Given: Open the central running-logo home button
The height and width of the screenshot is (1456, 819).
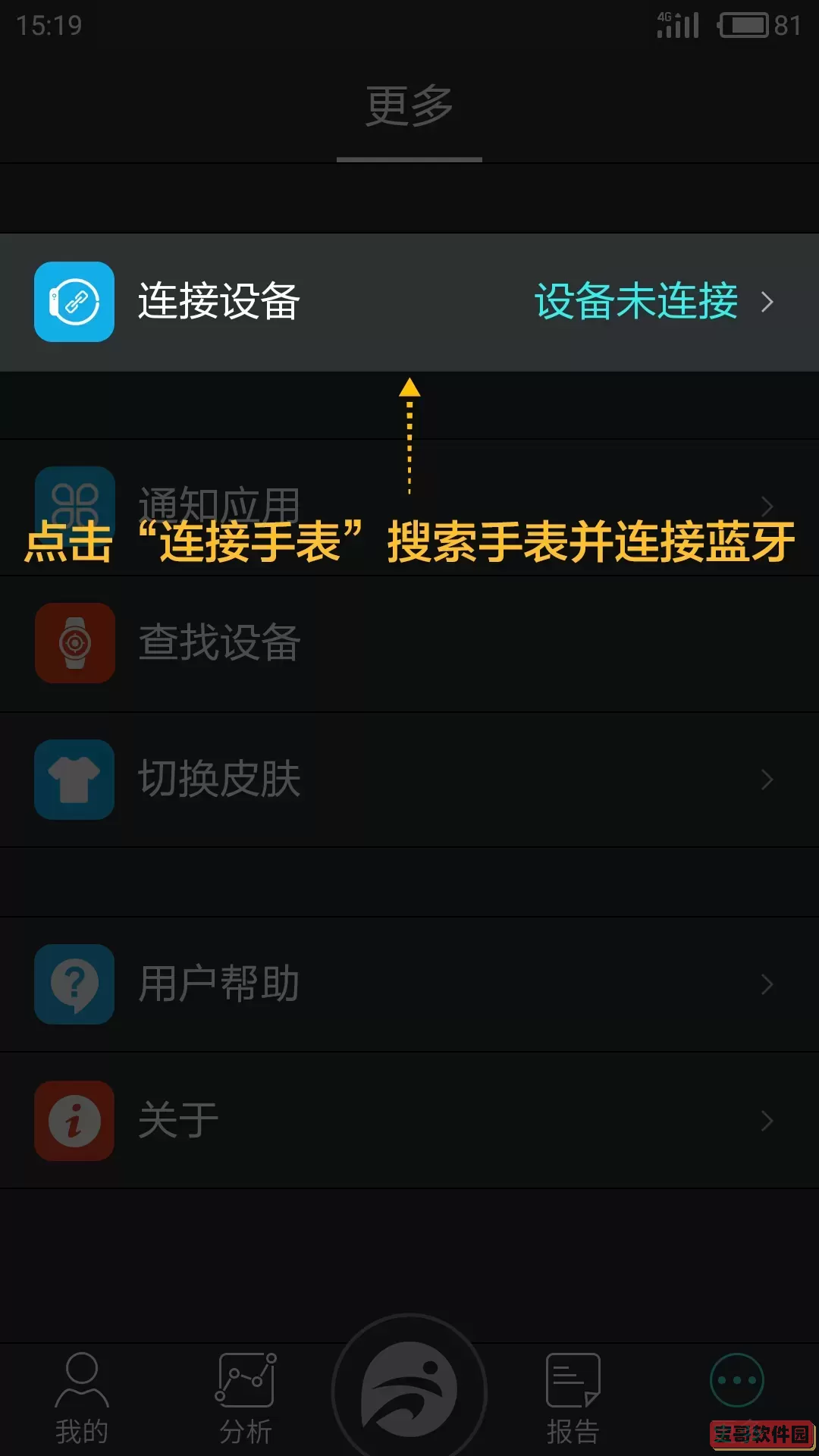Looking at the screenshot, I should 409,1380.
